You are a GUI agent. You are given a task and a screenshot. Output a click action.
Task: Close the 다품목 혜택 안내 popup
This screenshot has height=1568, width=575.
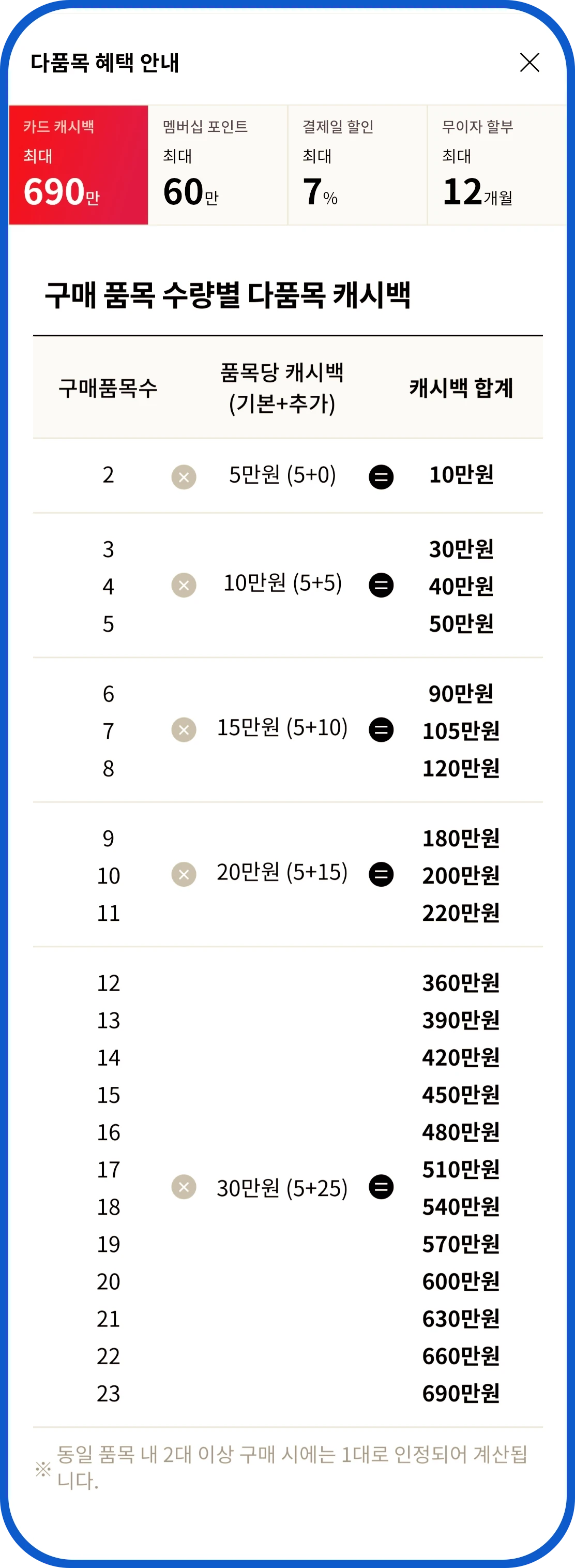tap(531, 63)
